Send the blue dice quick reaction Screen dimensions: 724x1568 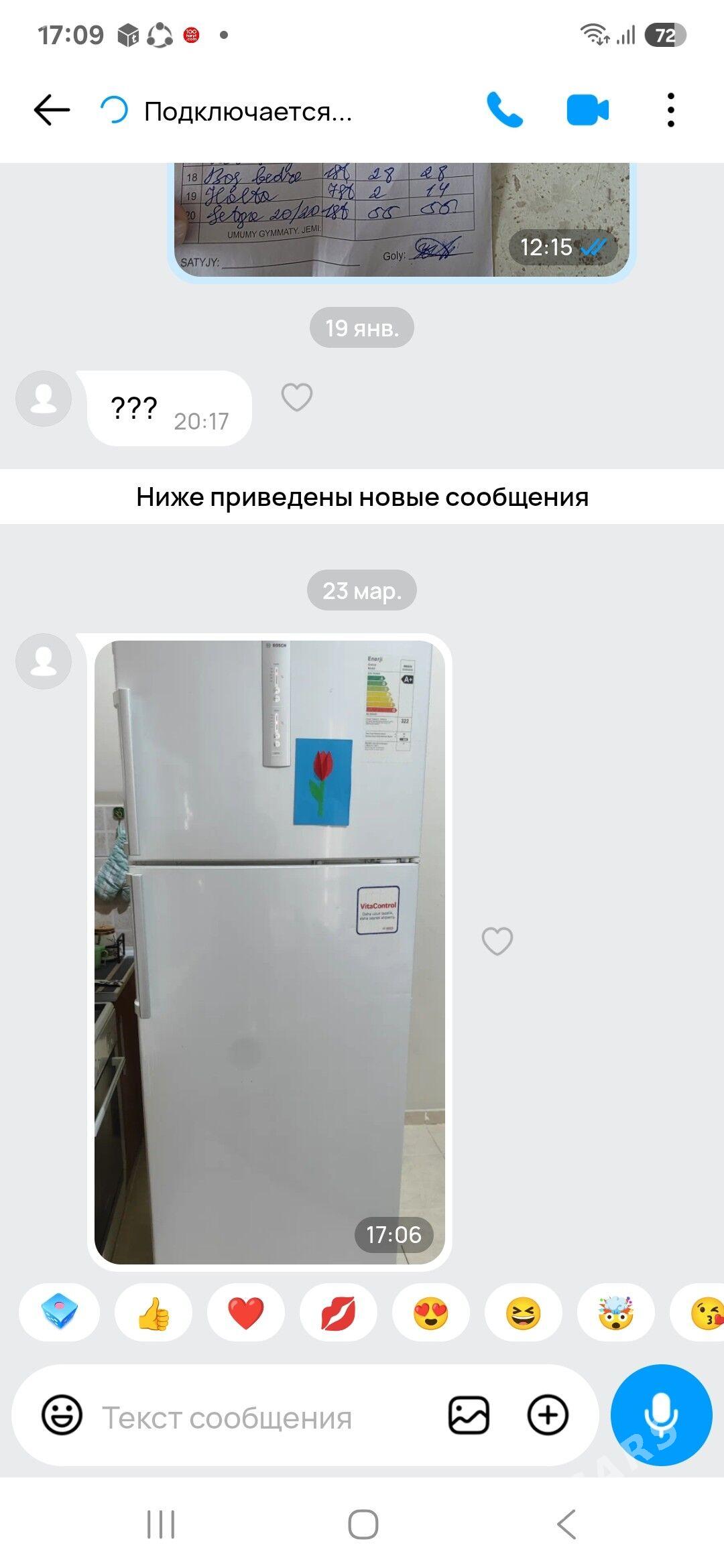click(59, 1313)
